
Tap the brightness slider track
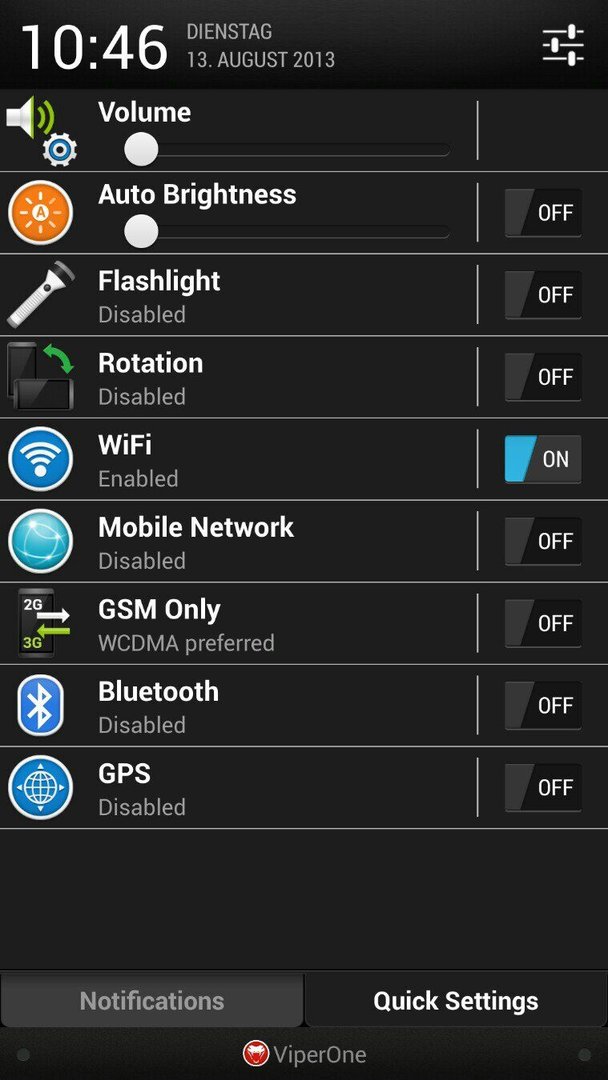point(287,232)
